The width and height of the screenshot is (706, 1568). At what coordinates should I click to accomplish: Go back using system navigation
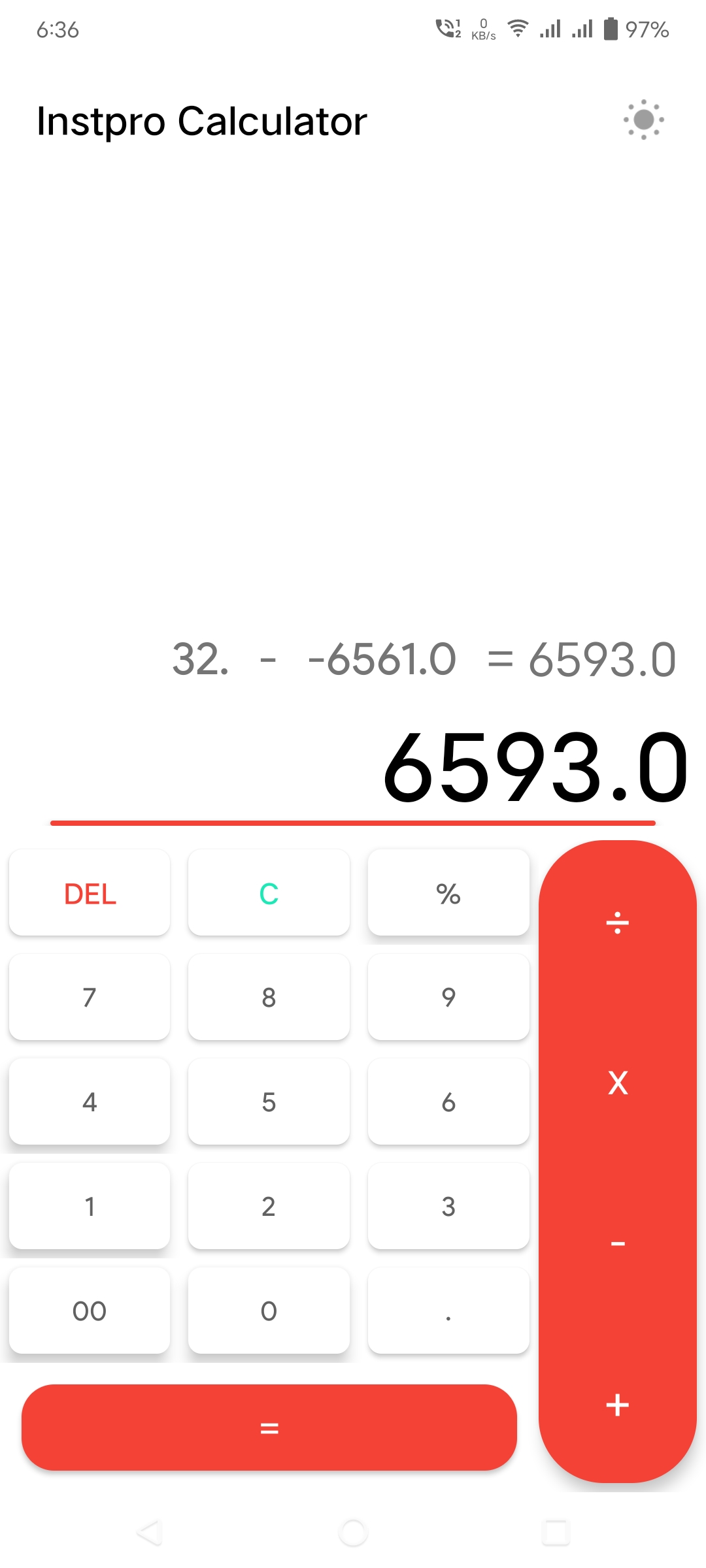click(x=150, y=1532)
